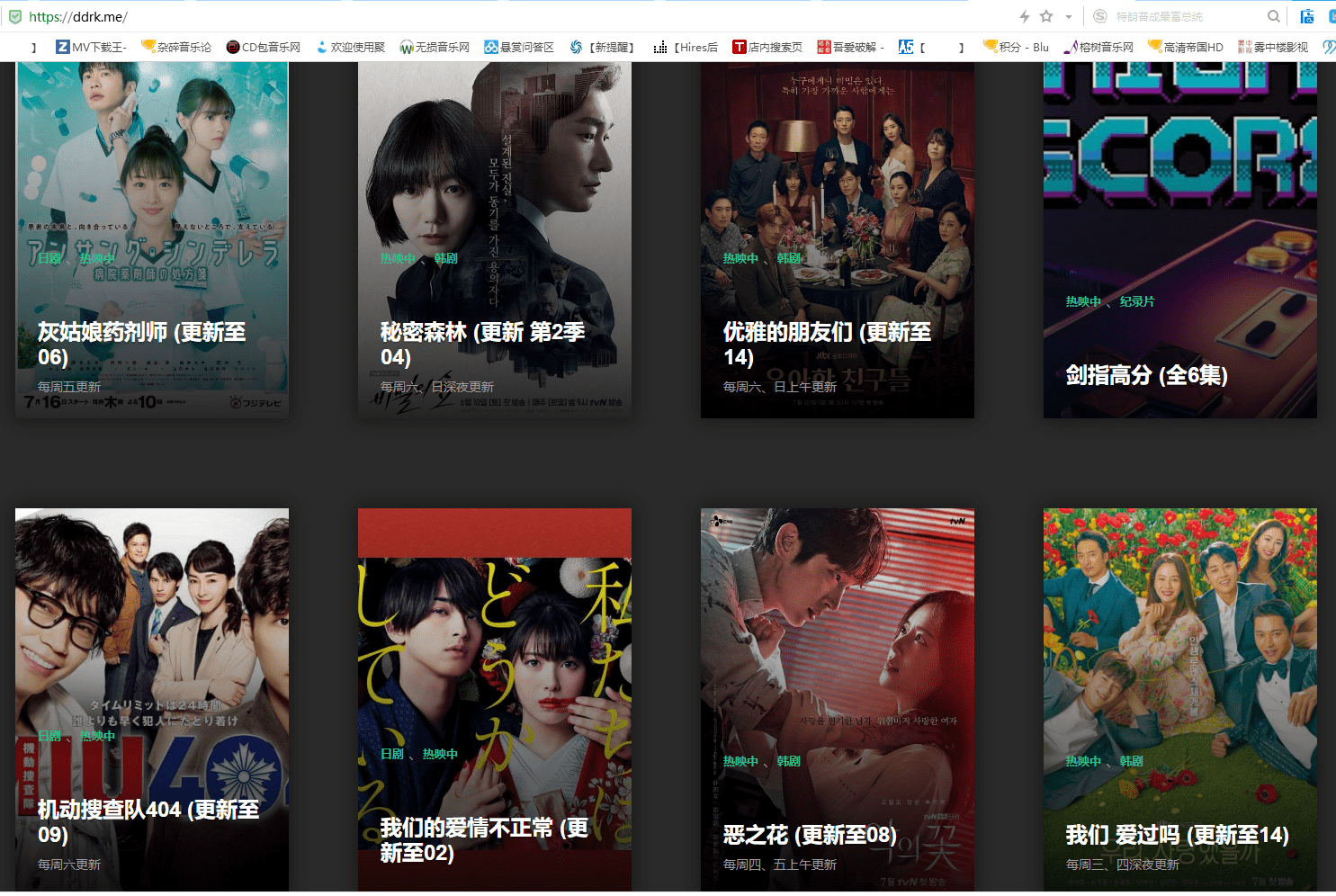The height and width of the screenshot is (896, 1336).
Task: Open the 高清帝国HD bookmark
Action: pos(1186,47)
